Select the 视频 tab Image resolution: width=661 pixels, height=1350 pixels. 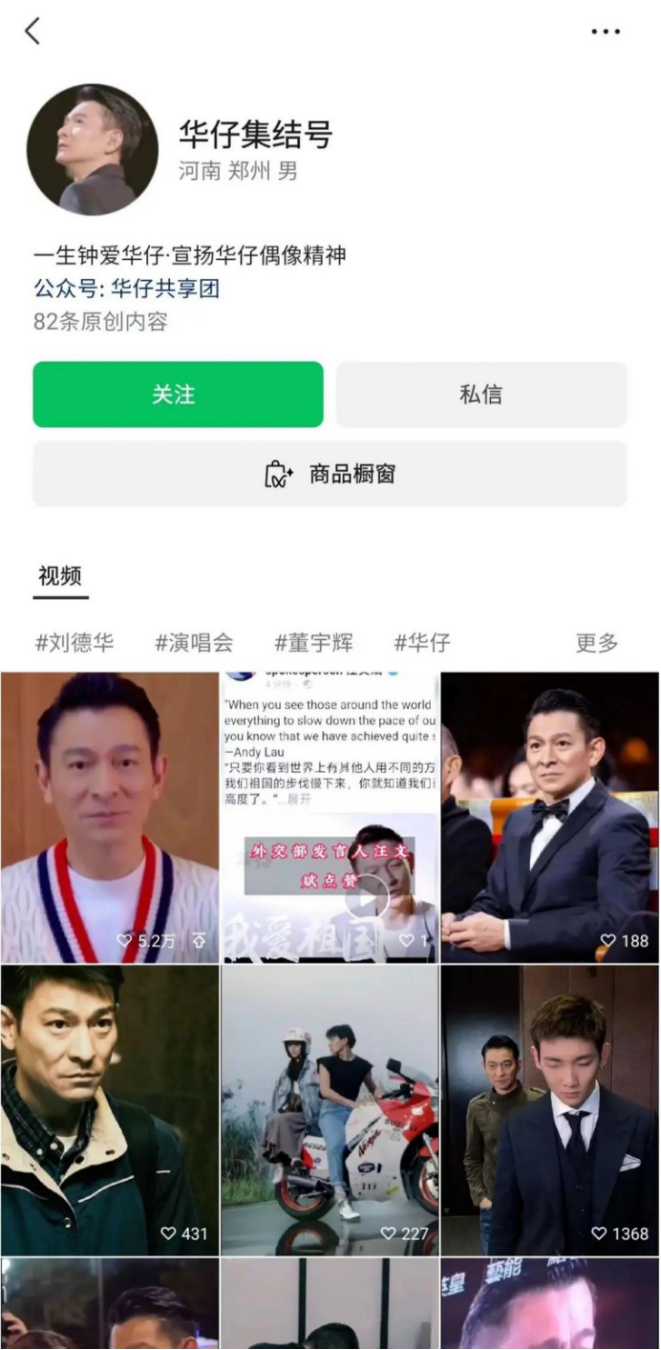pyautogui.click(x=60, y=576)
